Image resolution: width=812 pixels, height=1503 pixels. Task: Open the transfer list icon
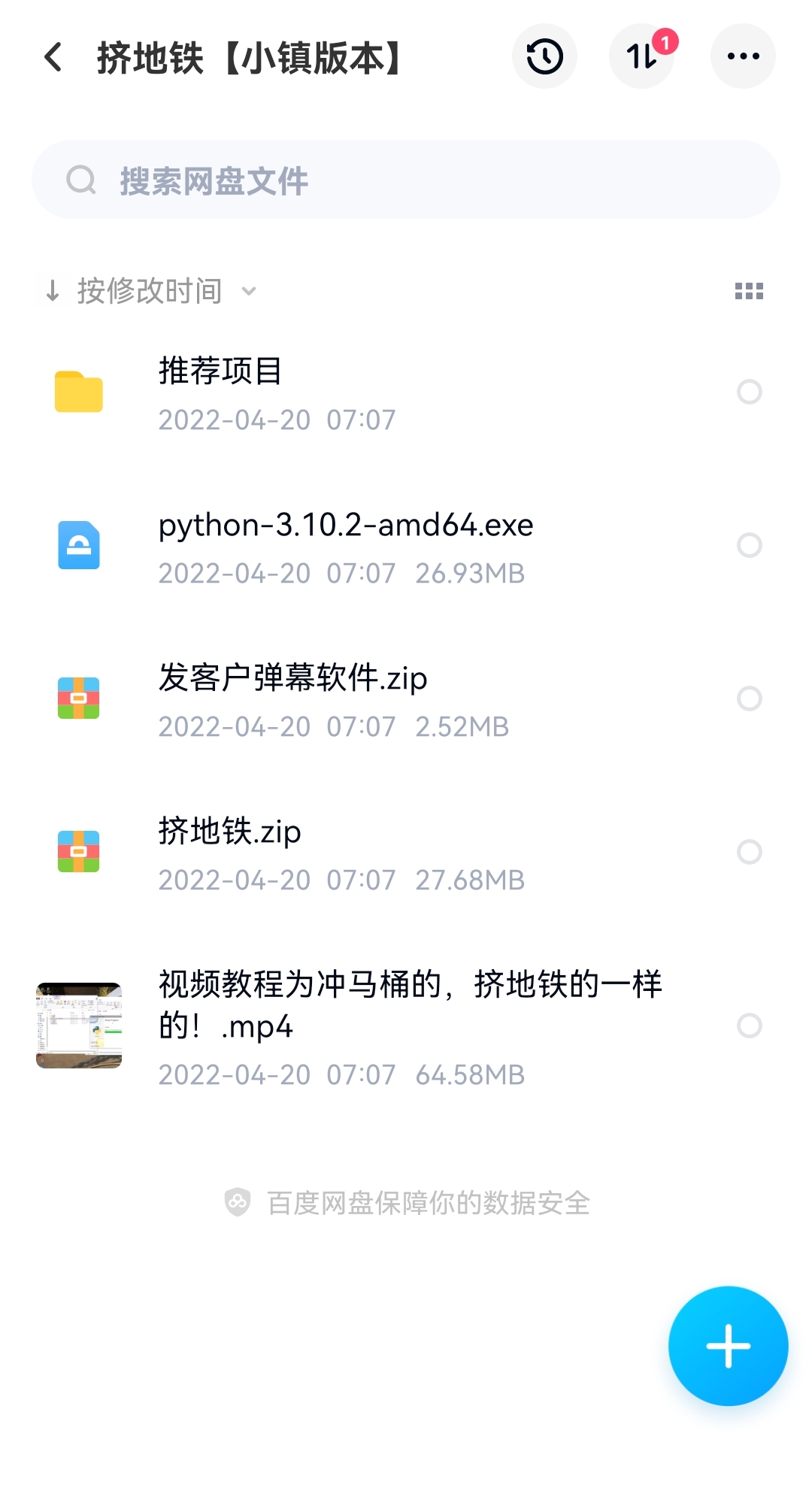[x=641, y=56]
